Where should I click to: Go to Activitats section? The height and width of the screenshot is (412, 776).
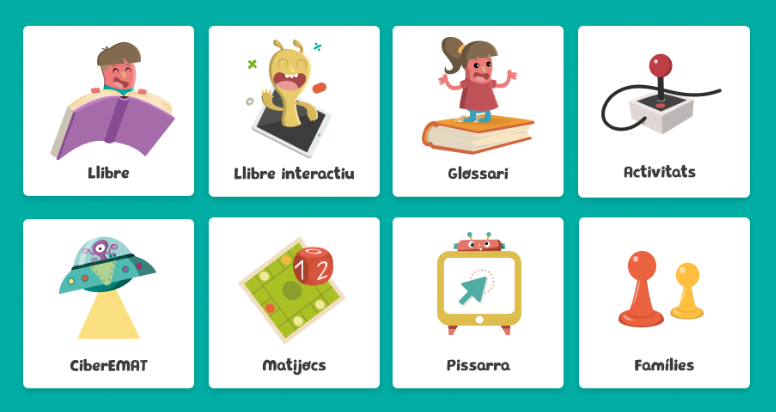pyautogui.click(x=663, y=111)
